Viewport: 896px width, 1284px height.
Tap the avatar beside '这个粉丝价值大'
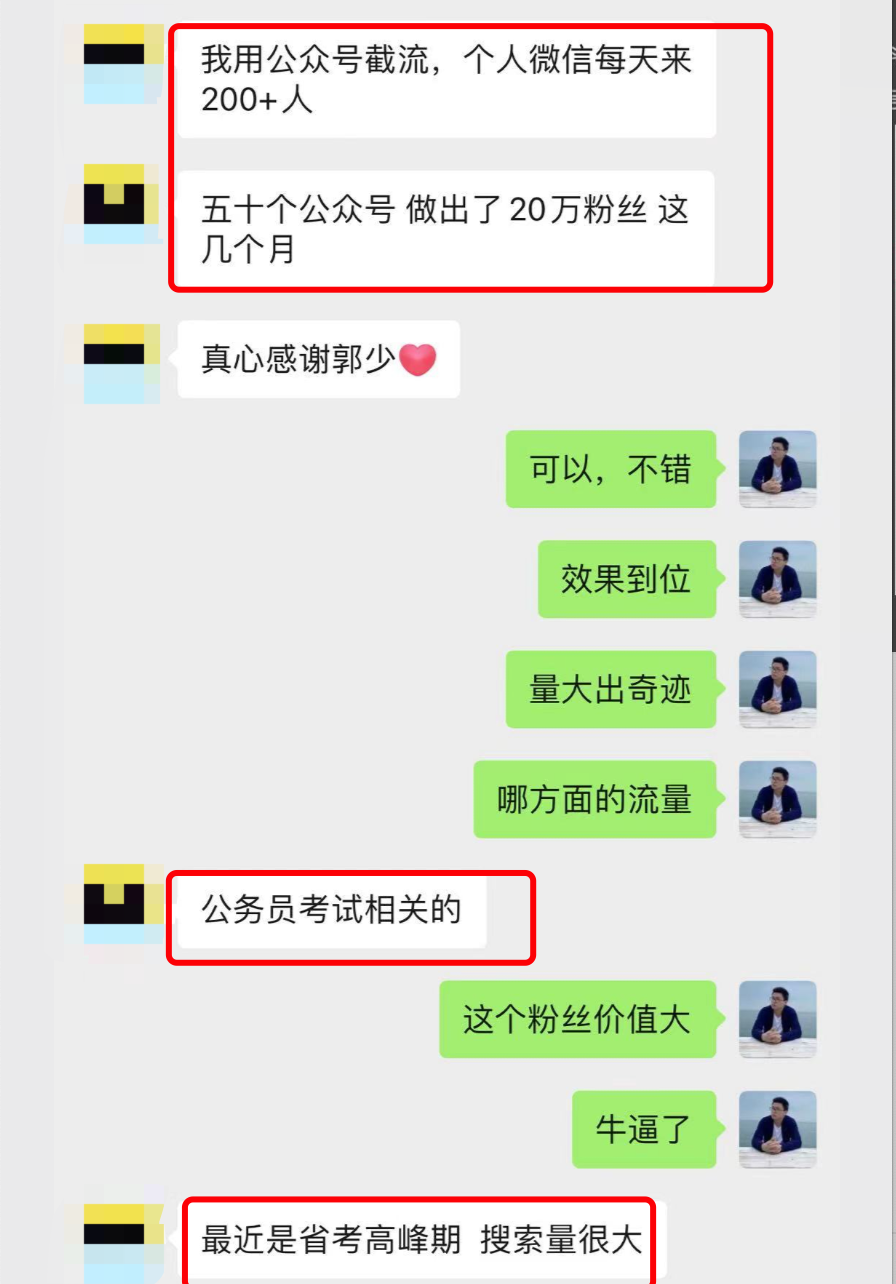coord(777,1019)
